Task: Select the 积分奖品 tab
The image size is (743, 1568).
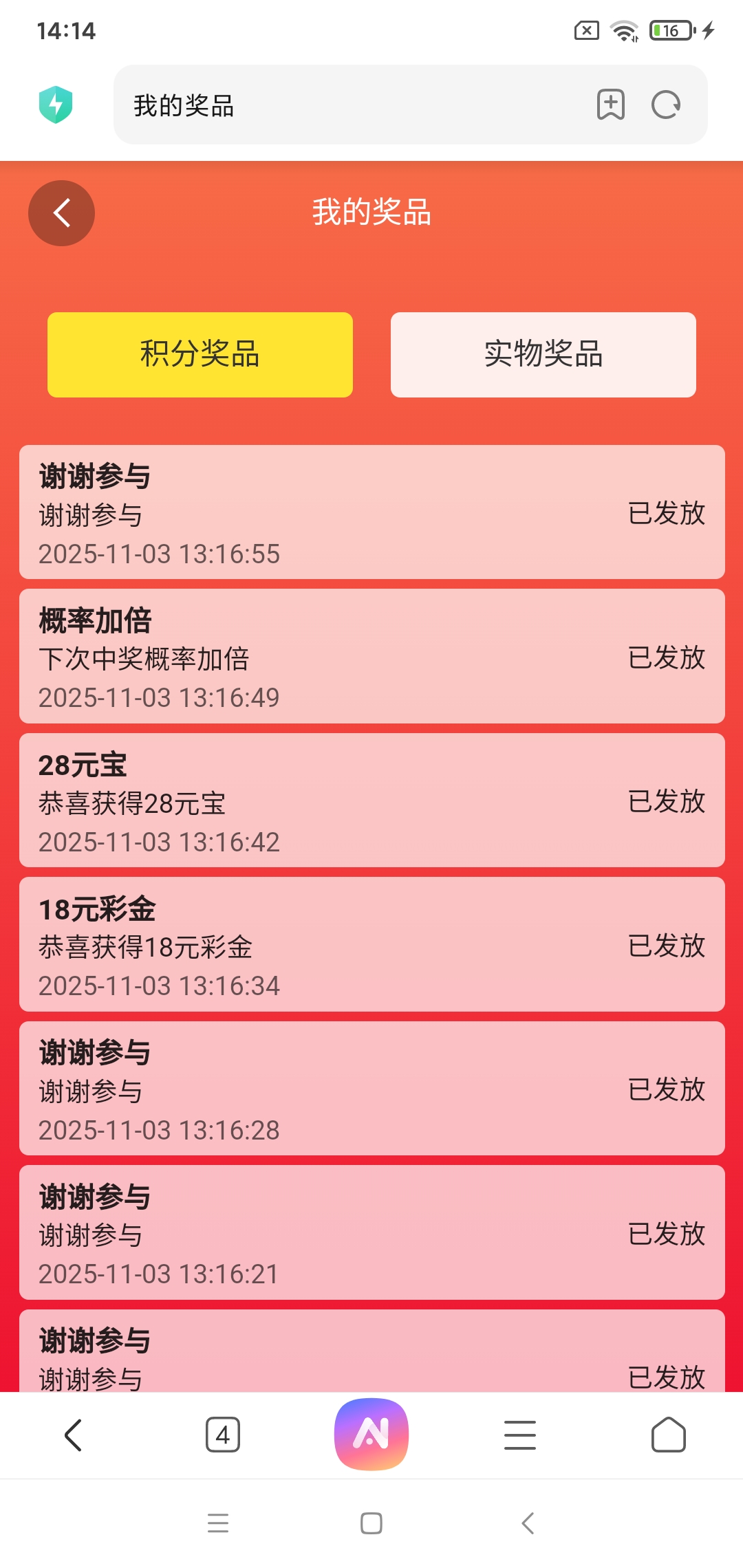Action: (x=200, y=355)
